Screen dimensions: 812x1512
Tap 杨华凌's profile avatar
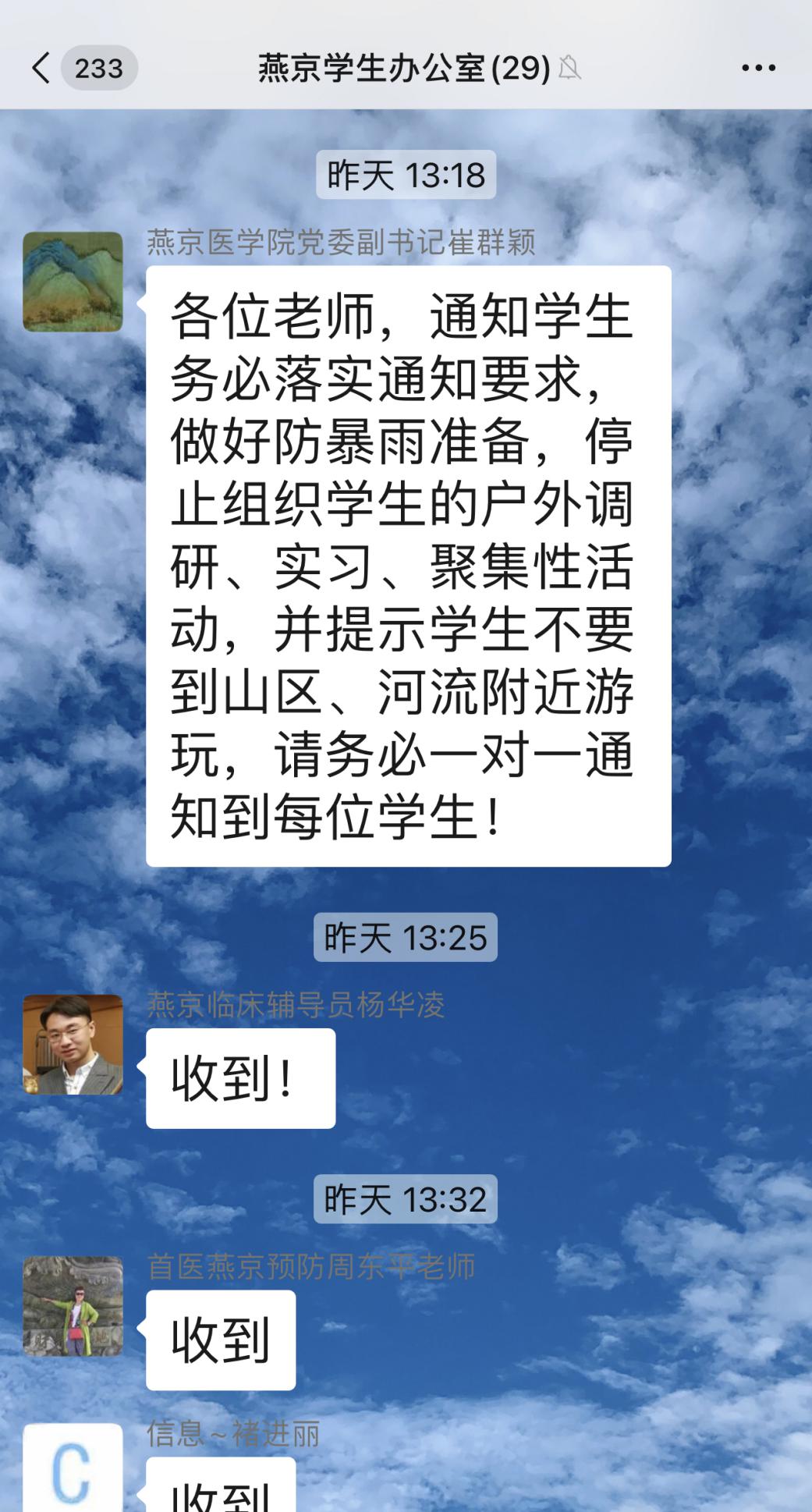click(x=73, y=1045)
